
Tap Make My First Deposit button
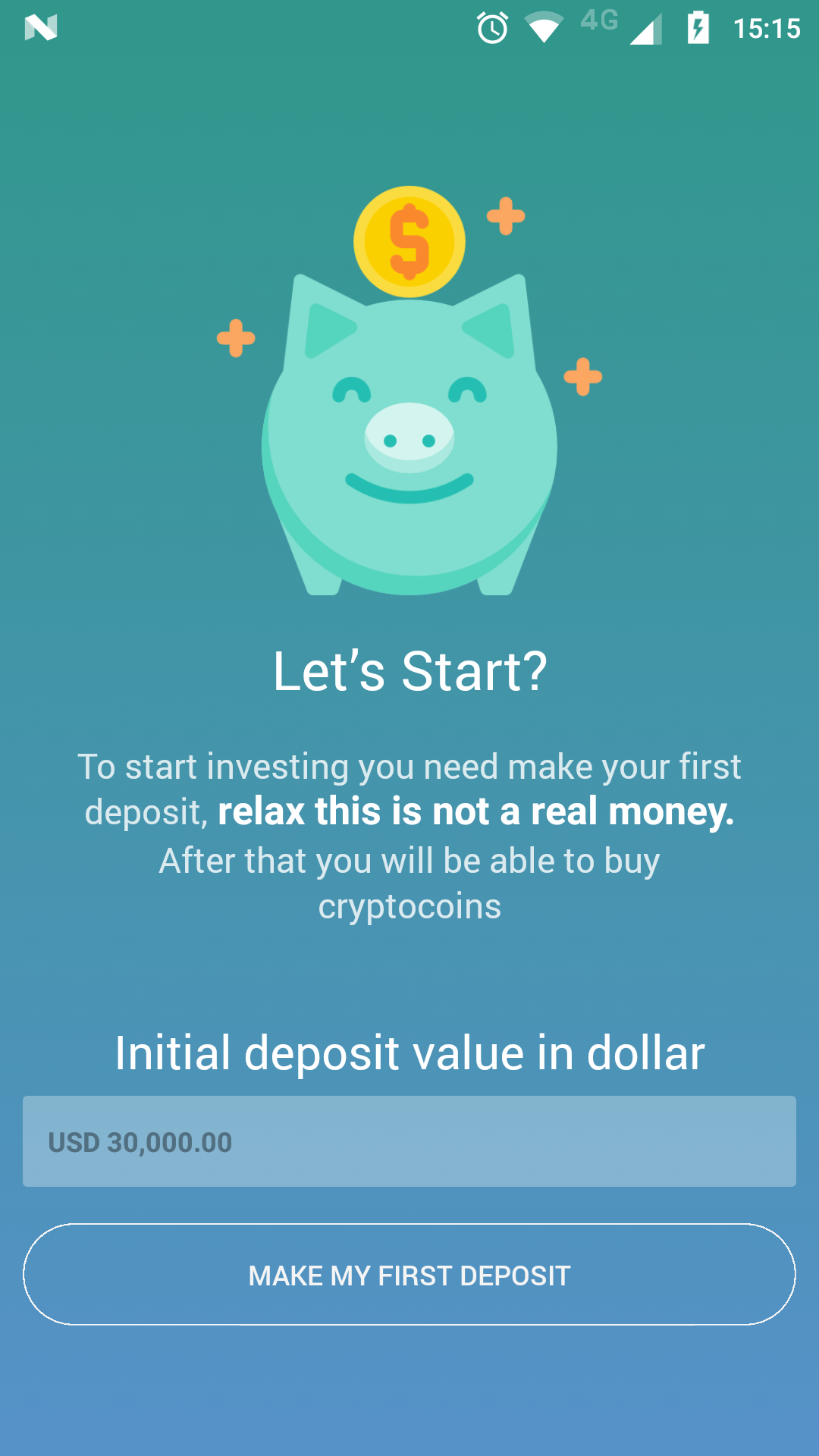click(x=409, y=1275)
